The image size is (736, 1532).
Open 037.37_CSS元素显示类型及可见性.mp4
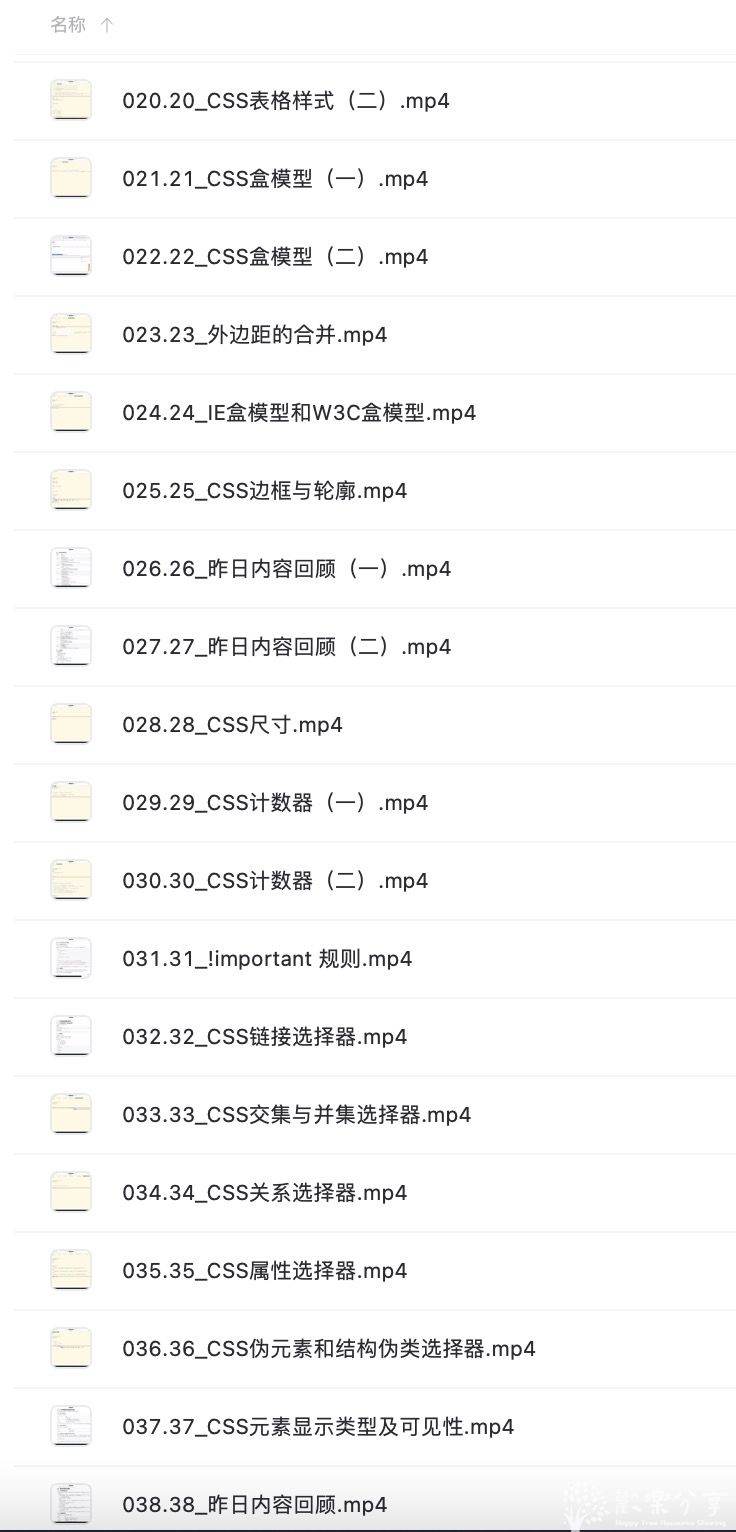318,1427
